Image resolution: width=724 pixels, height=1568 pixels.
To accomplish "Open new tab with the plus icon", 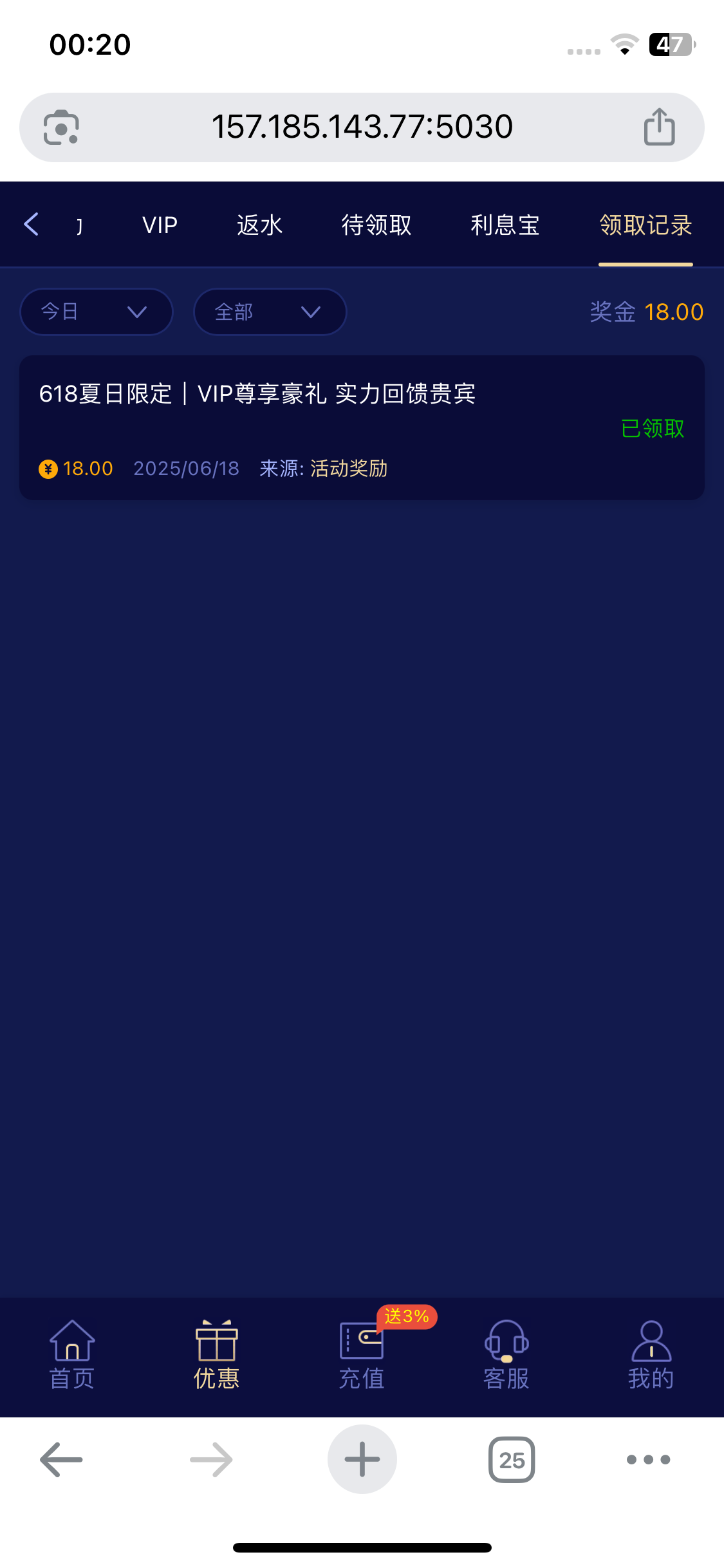I will tap(362, 1459).
